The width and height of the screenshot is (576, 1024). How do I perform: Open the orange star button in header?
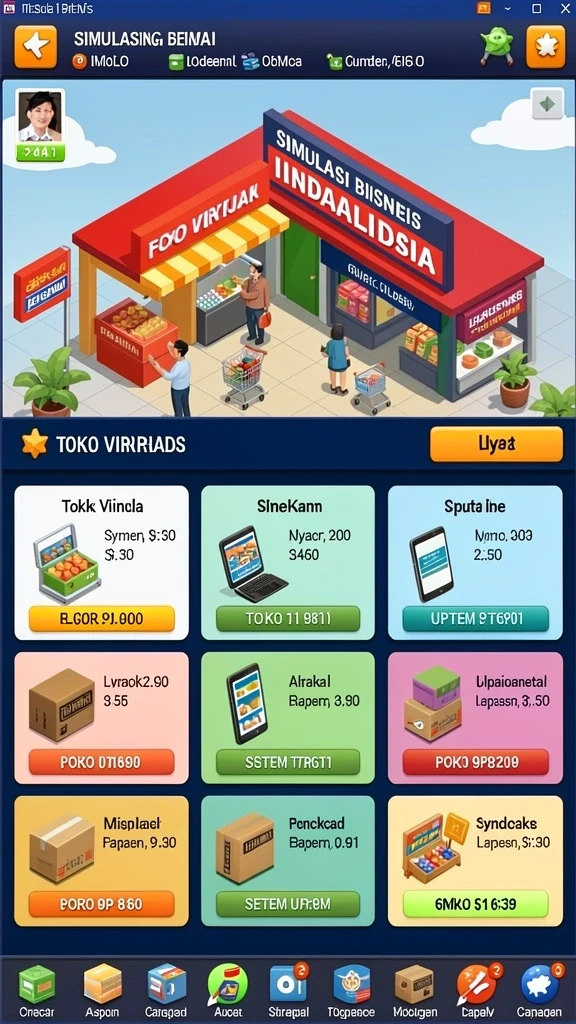tap(545, 47)
